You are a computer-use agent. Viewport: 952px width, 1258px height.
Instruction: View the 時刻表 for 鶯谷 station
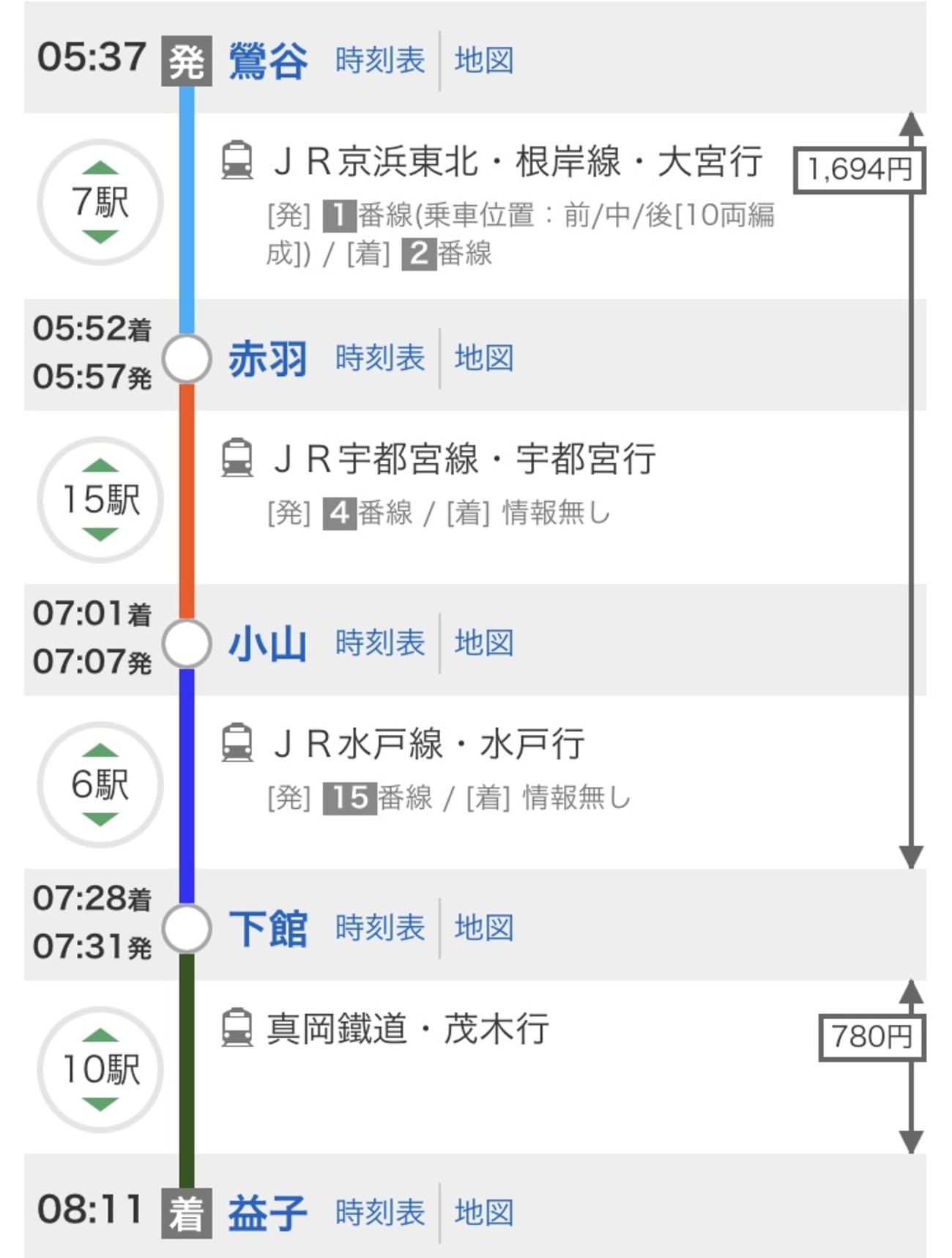tap(380, 61)
